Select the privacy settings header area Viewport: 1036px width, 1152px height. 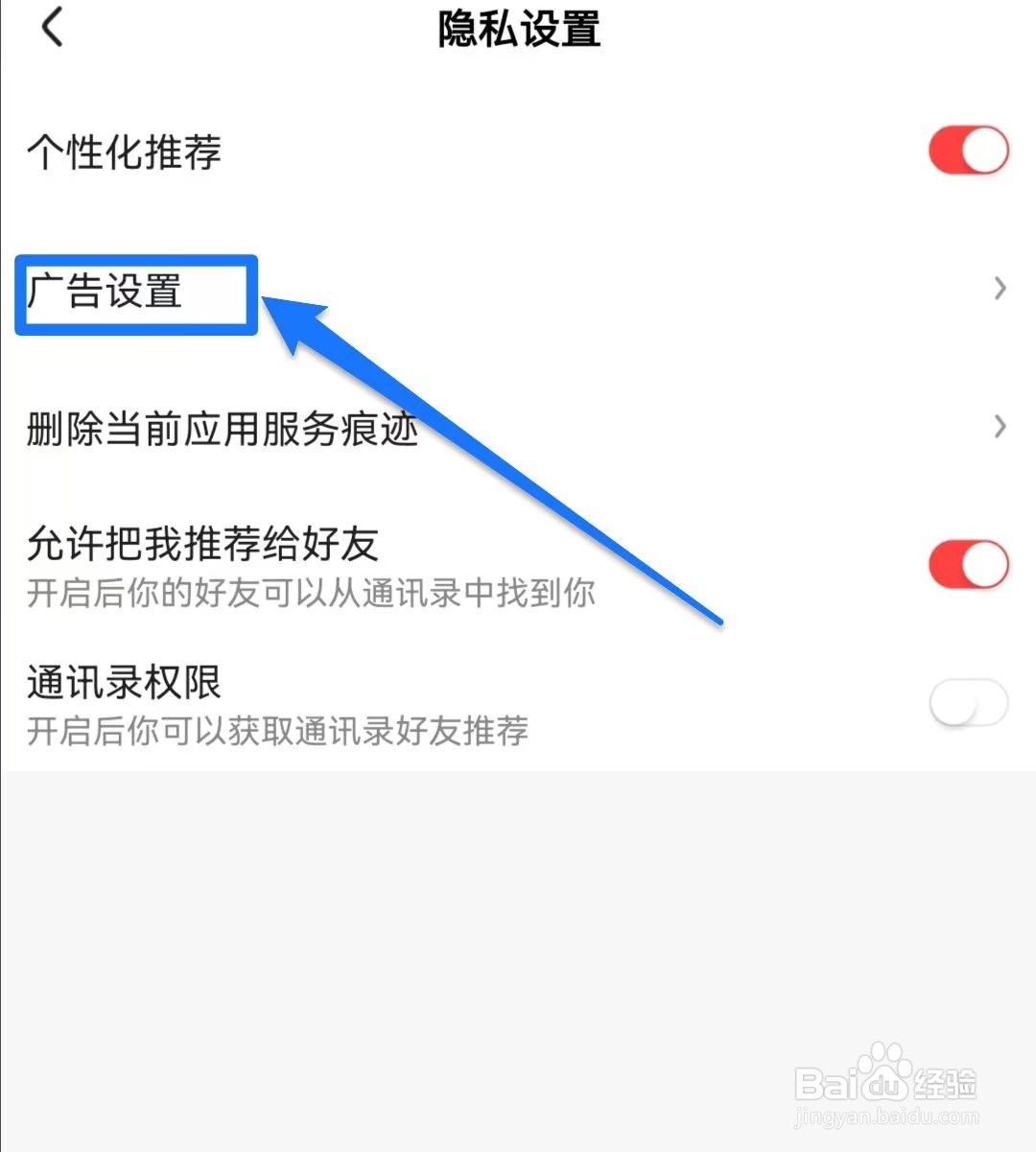518,30
